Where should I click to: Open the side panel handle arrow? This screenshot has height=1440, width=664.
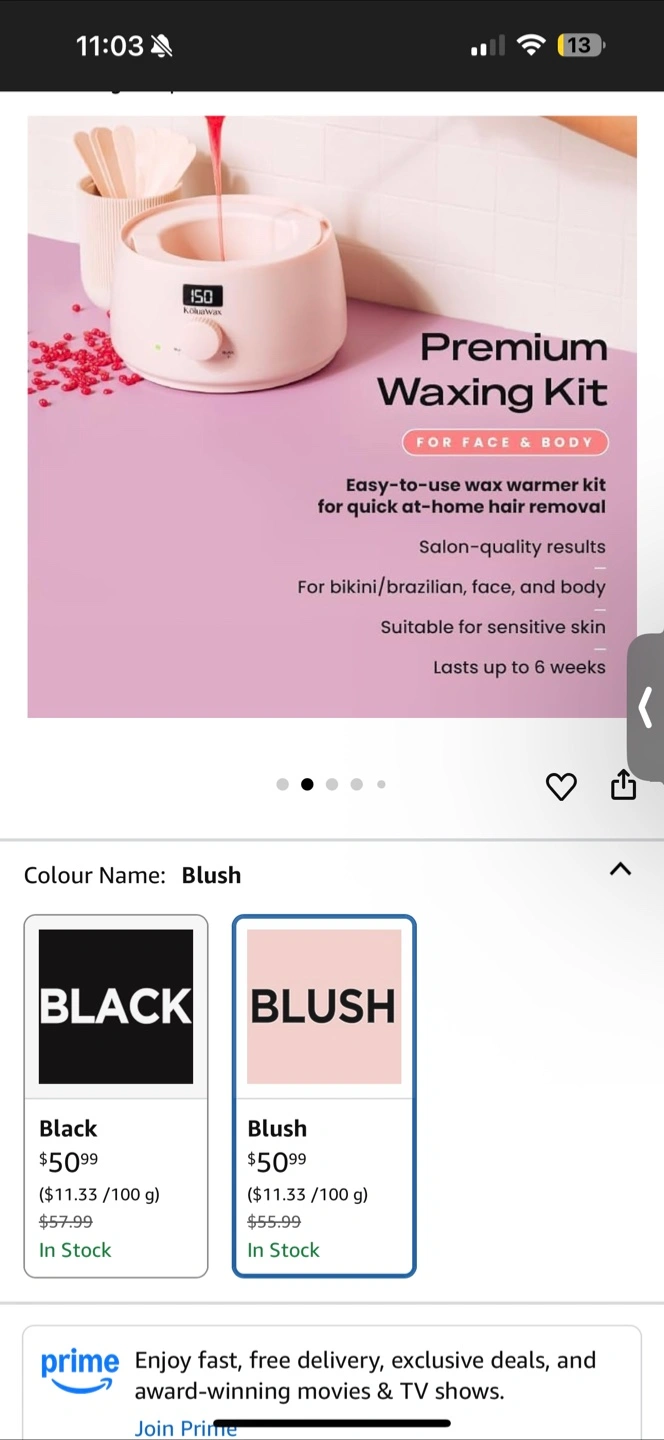click(646, 707)
